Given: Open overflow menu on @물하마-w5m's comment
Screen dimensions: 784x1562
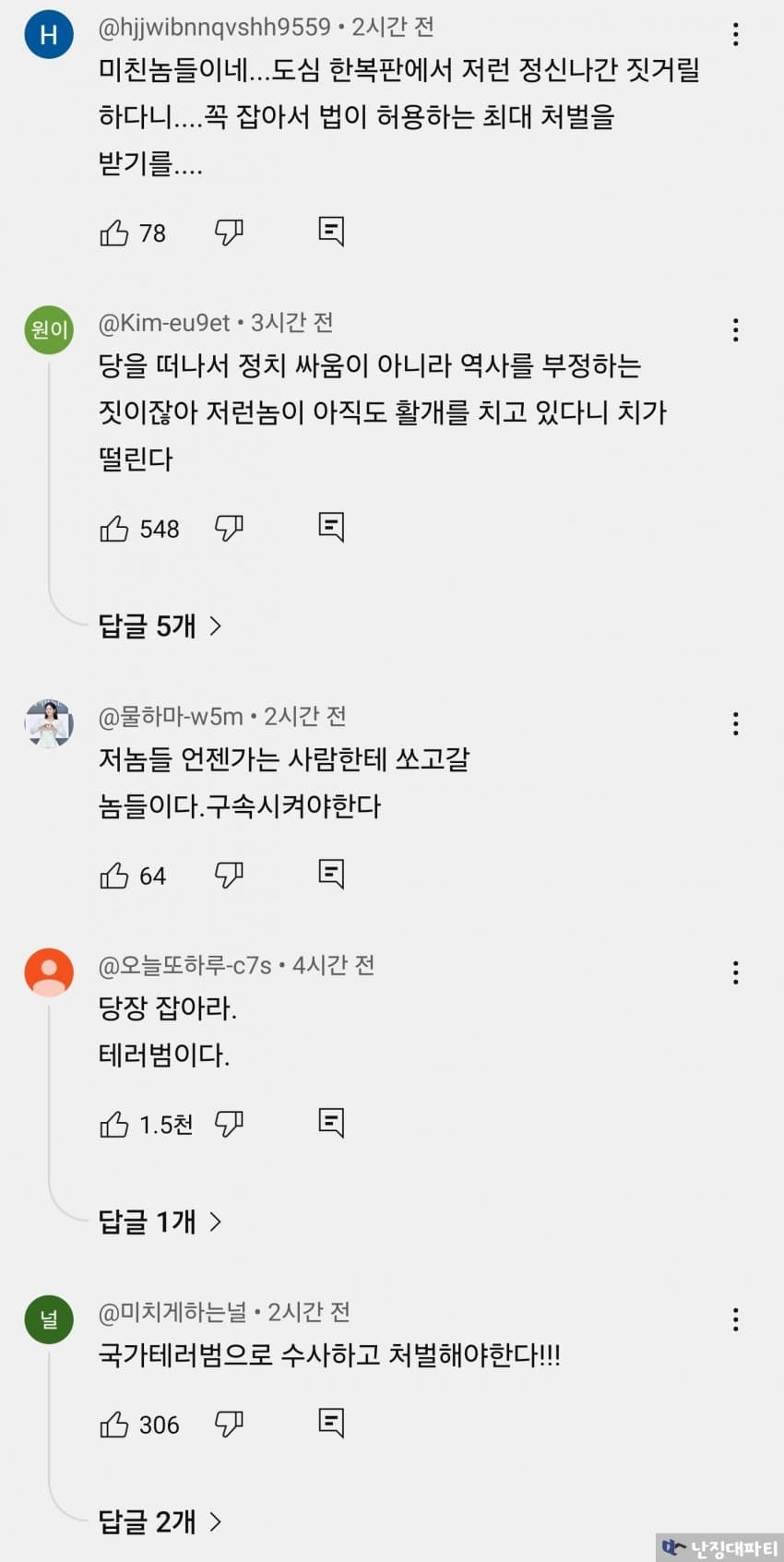Looking at the screenshot, I should pos(735,724).
